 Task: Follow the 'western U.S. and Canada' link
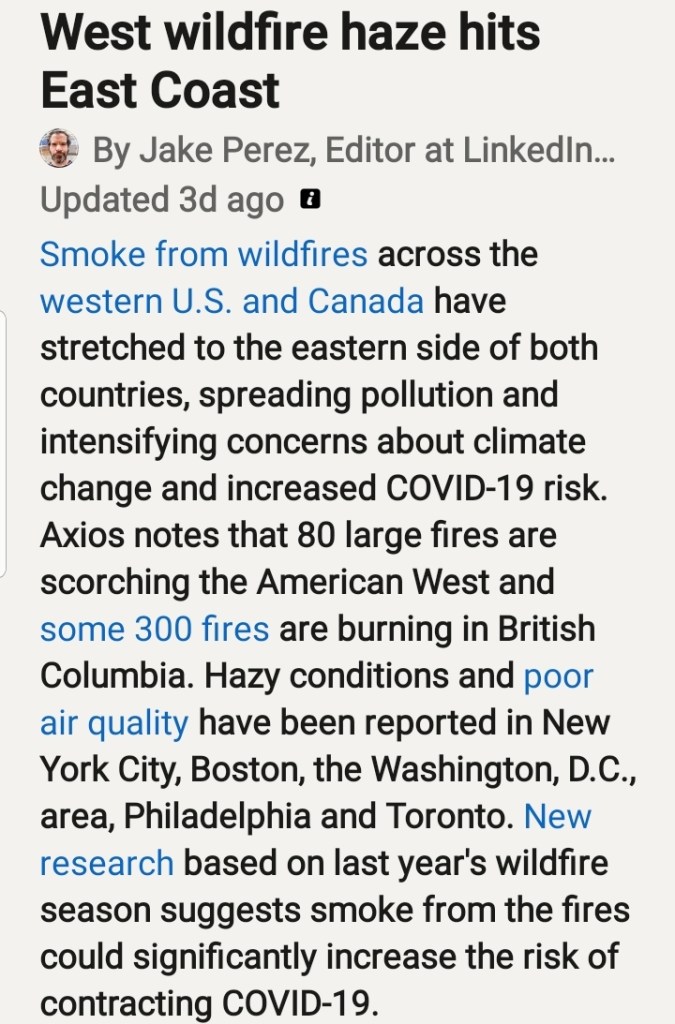(x=232, y=301)
